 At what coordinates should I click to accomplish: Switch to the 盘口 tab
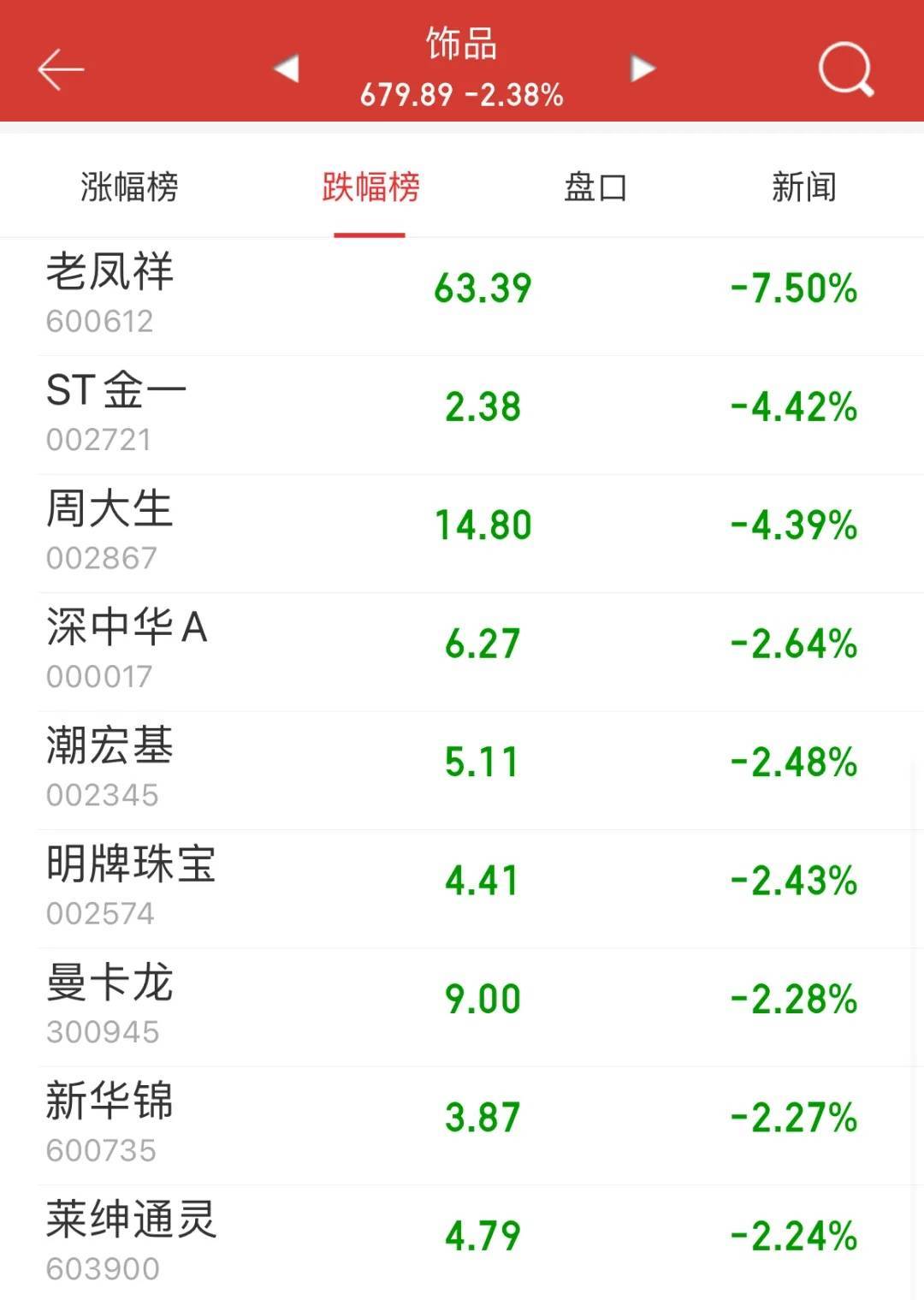(x=595, y=187)
